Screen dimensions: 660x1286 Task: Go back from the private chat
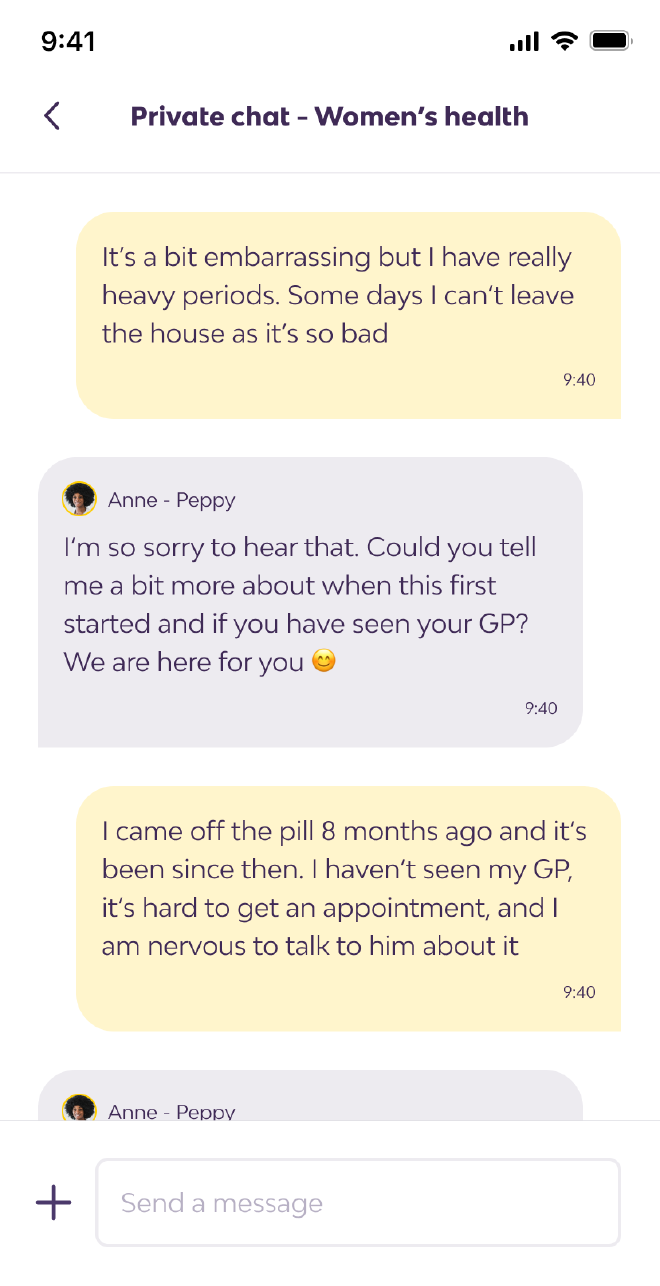[x=52, y=116]
